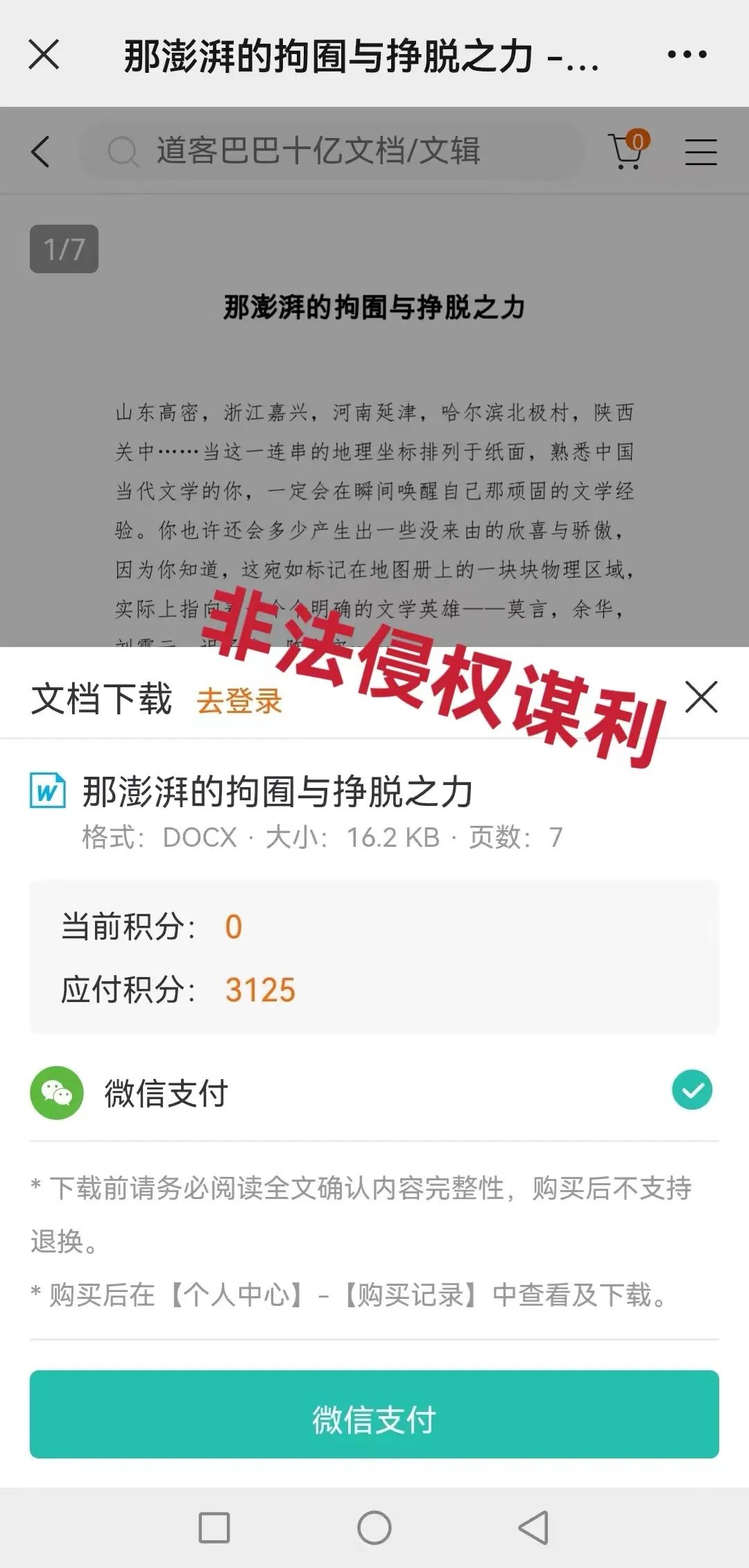
Task: Pay with the green 微信支付 button
Action: (x=374, y=1414)
